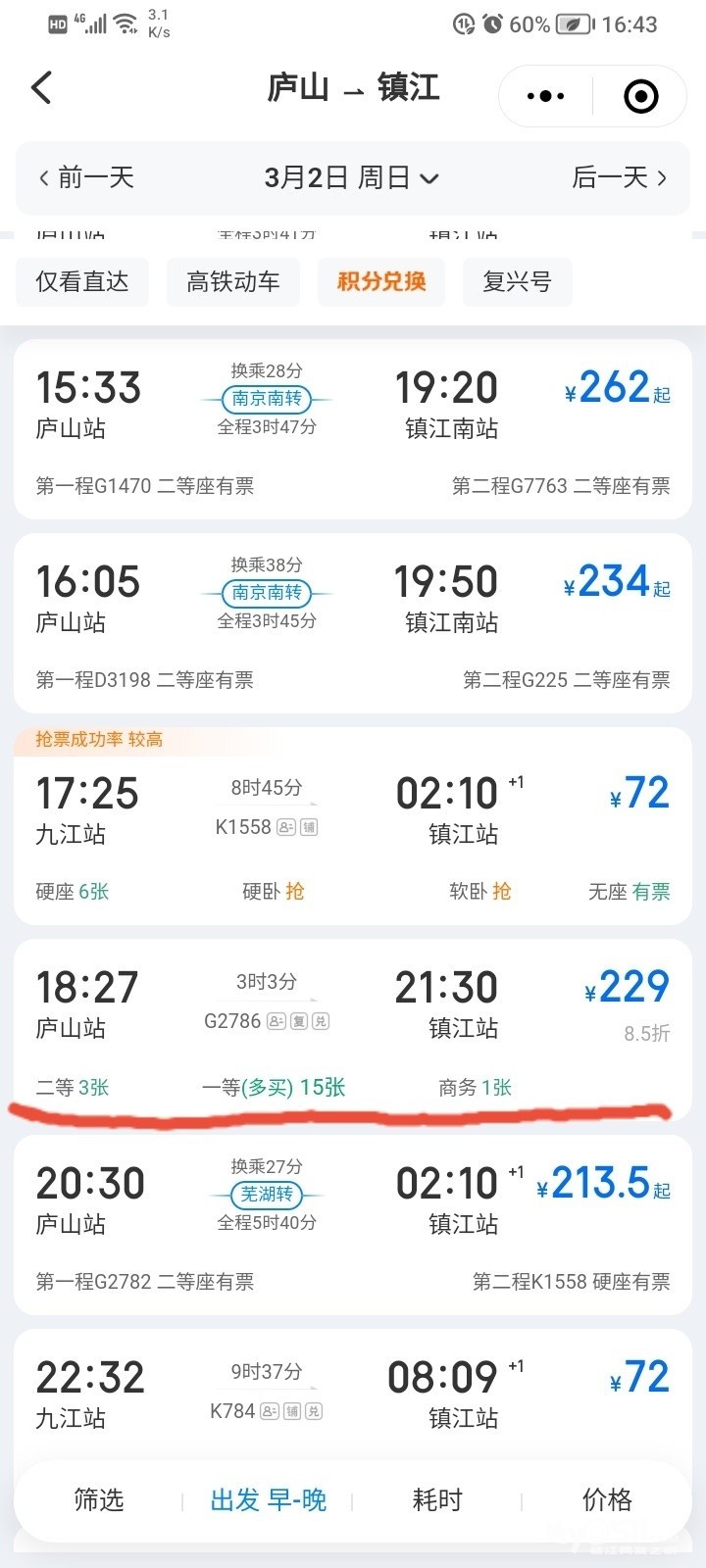Open the 筛选 filter options
Screen dimensions: 706x1568
coord(99,1499)
